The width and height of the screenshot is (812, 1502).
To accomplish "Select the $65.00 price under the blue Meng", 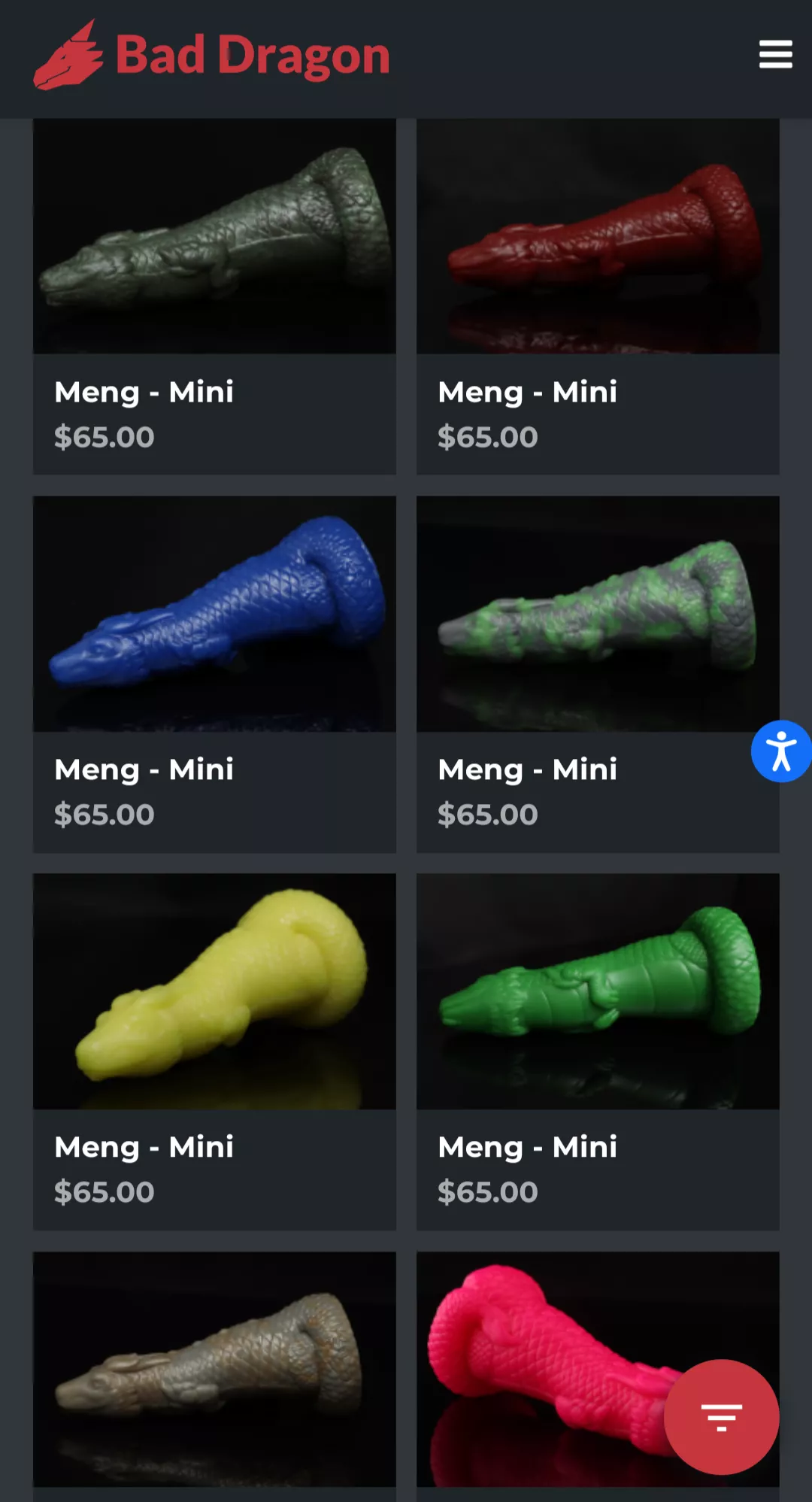I will point(105,814).
